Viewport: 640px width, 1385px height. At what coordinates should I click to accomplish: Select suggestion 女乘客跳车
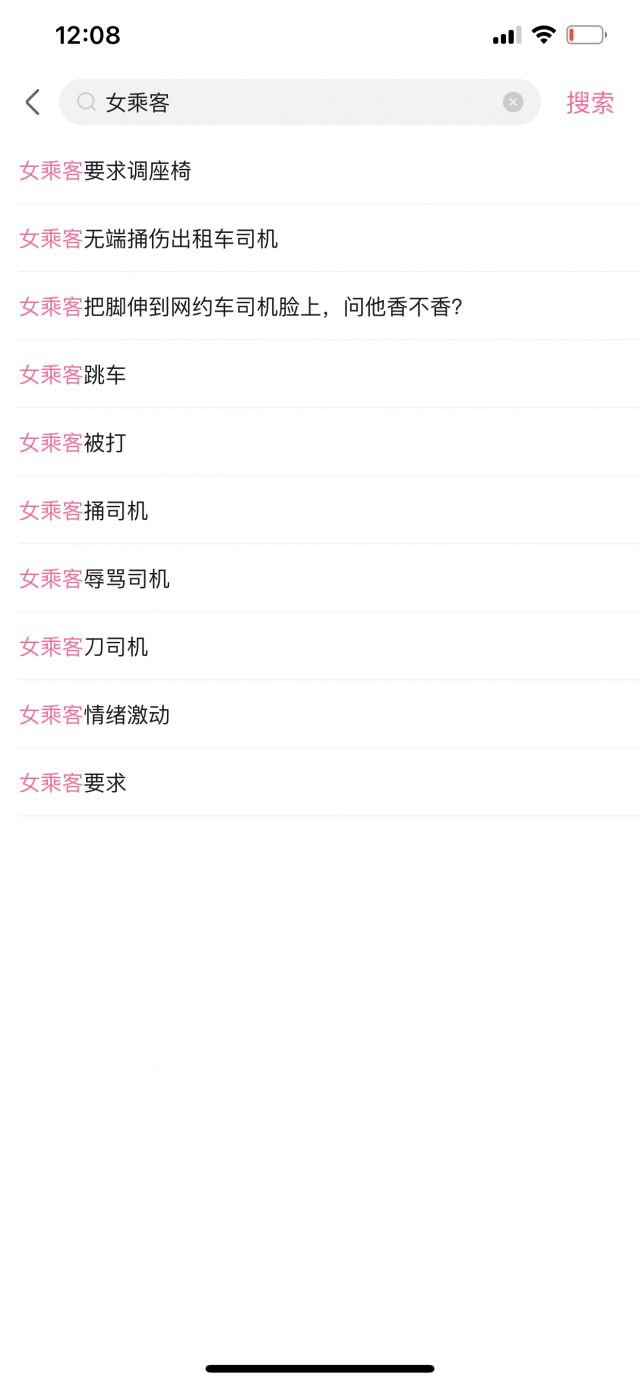coord(73,375)
